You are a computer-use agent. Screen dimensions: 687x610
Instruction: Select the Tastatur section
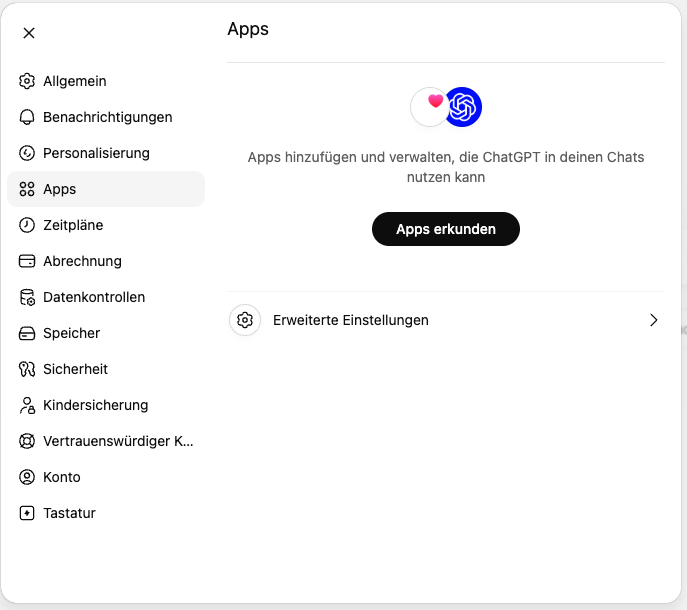point(106,513)
